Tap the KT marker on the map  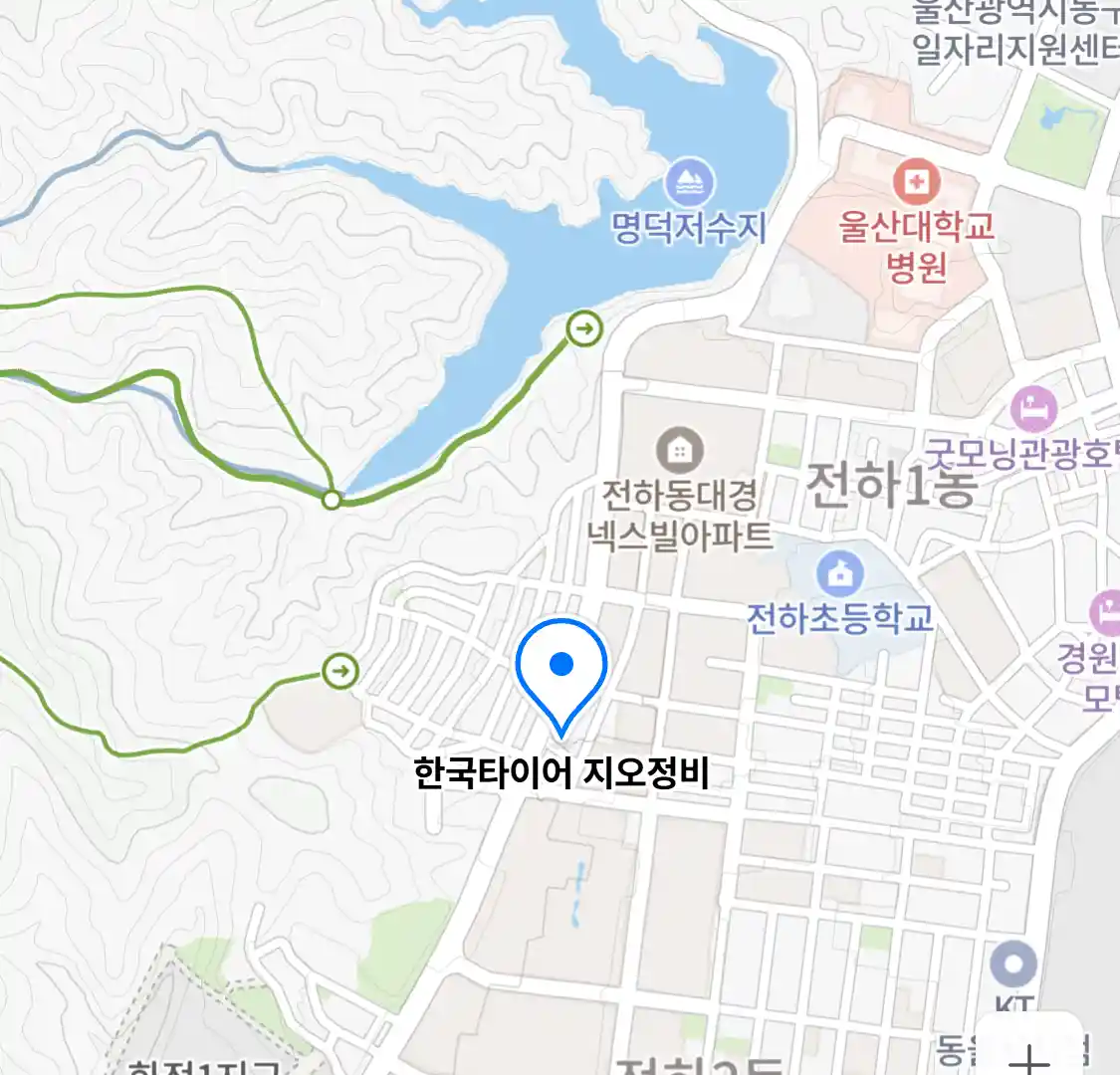point(1013,965)
